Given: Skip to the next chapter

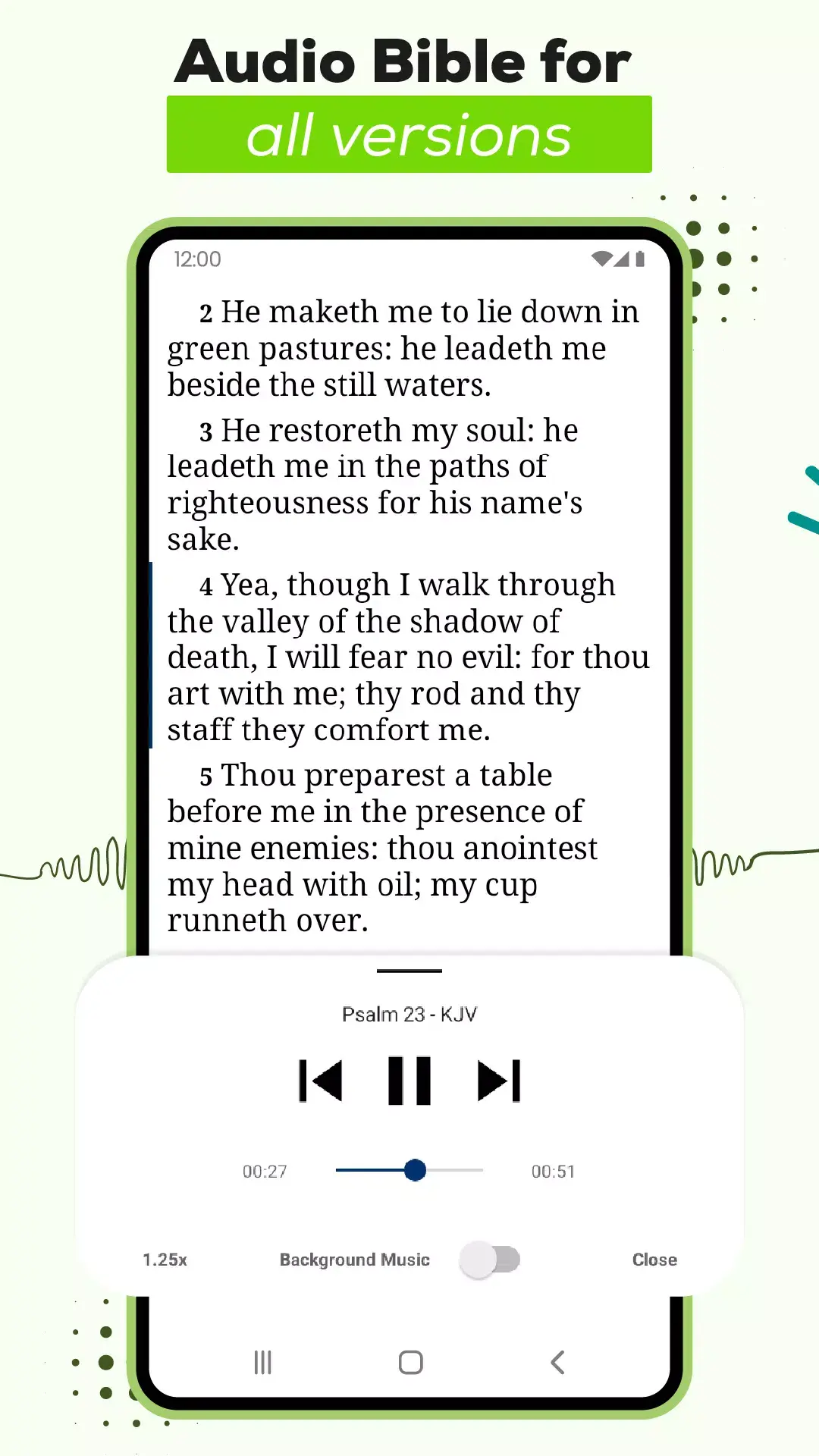Looking at the screenshot, I should click(498, 1080).
